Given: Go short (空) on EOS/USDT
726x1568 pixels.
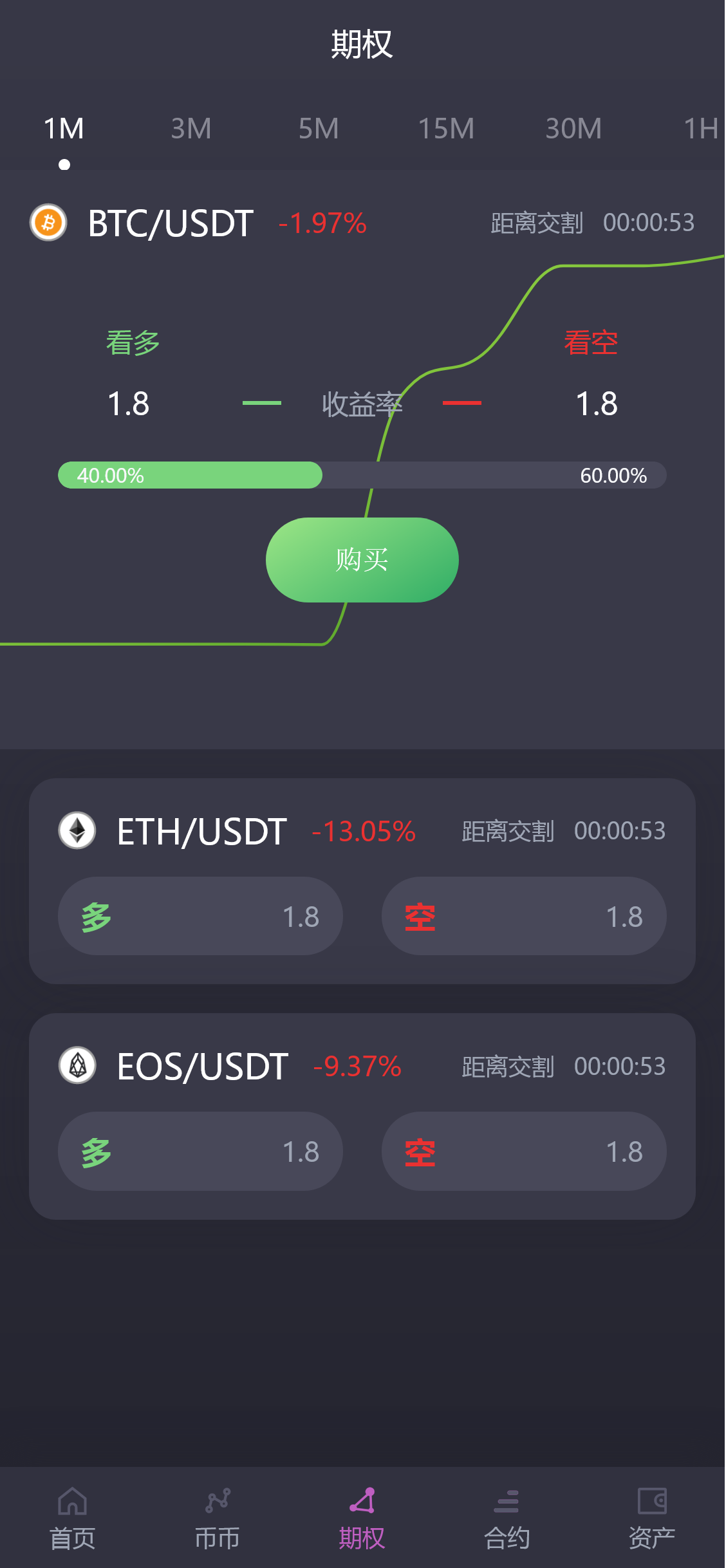Looking at the screenshot, I should (524, 1151).
